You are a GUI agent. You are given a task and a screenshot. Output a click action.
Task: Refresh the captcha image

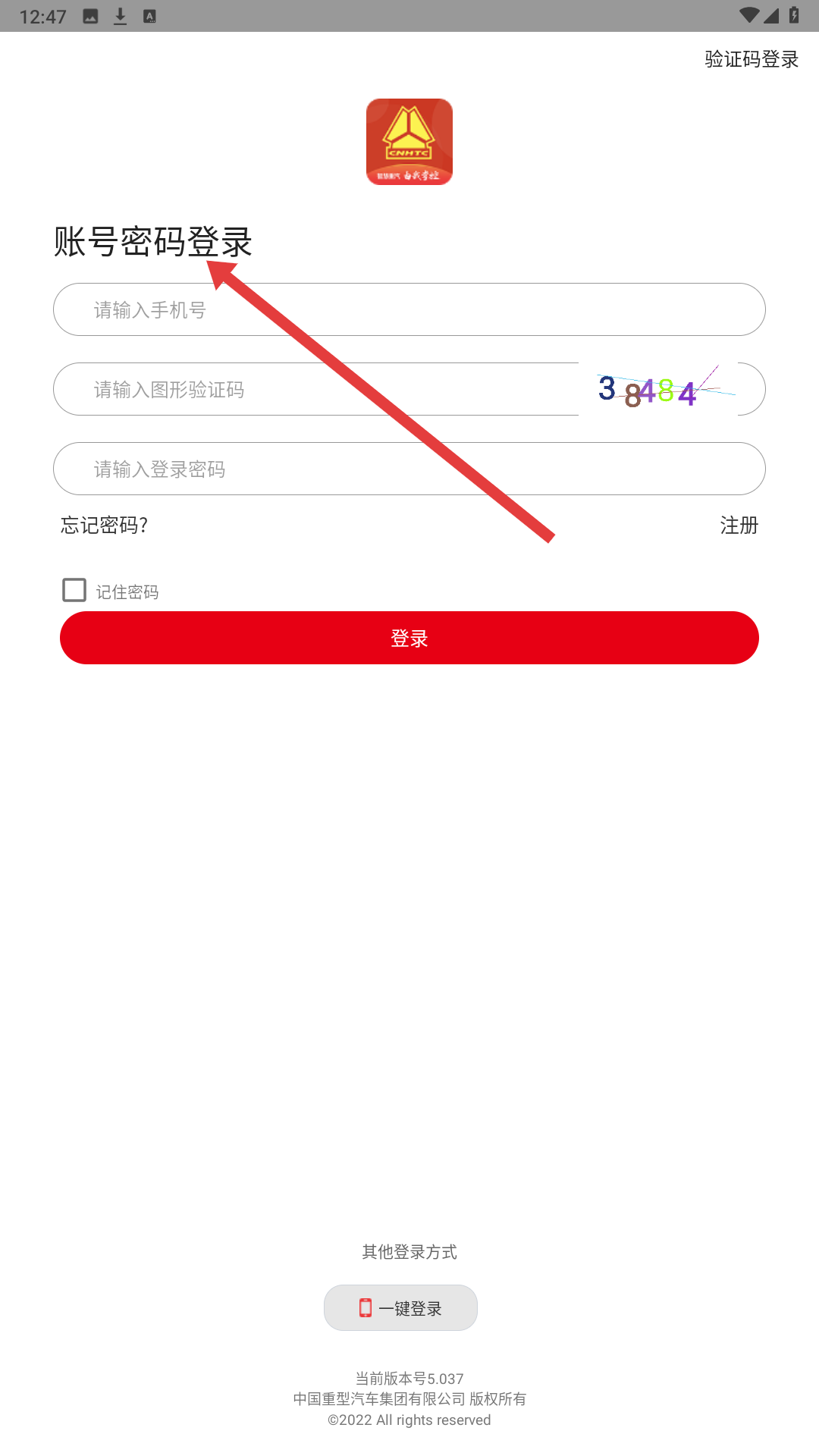(657, 390)
